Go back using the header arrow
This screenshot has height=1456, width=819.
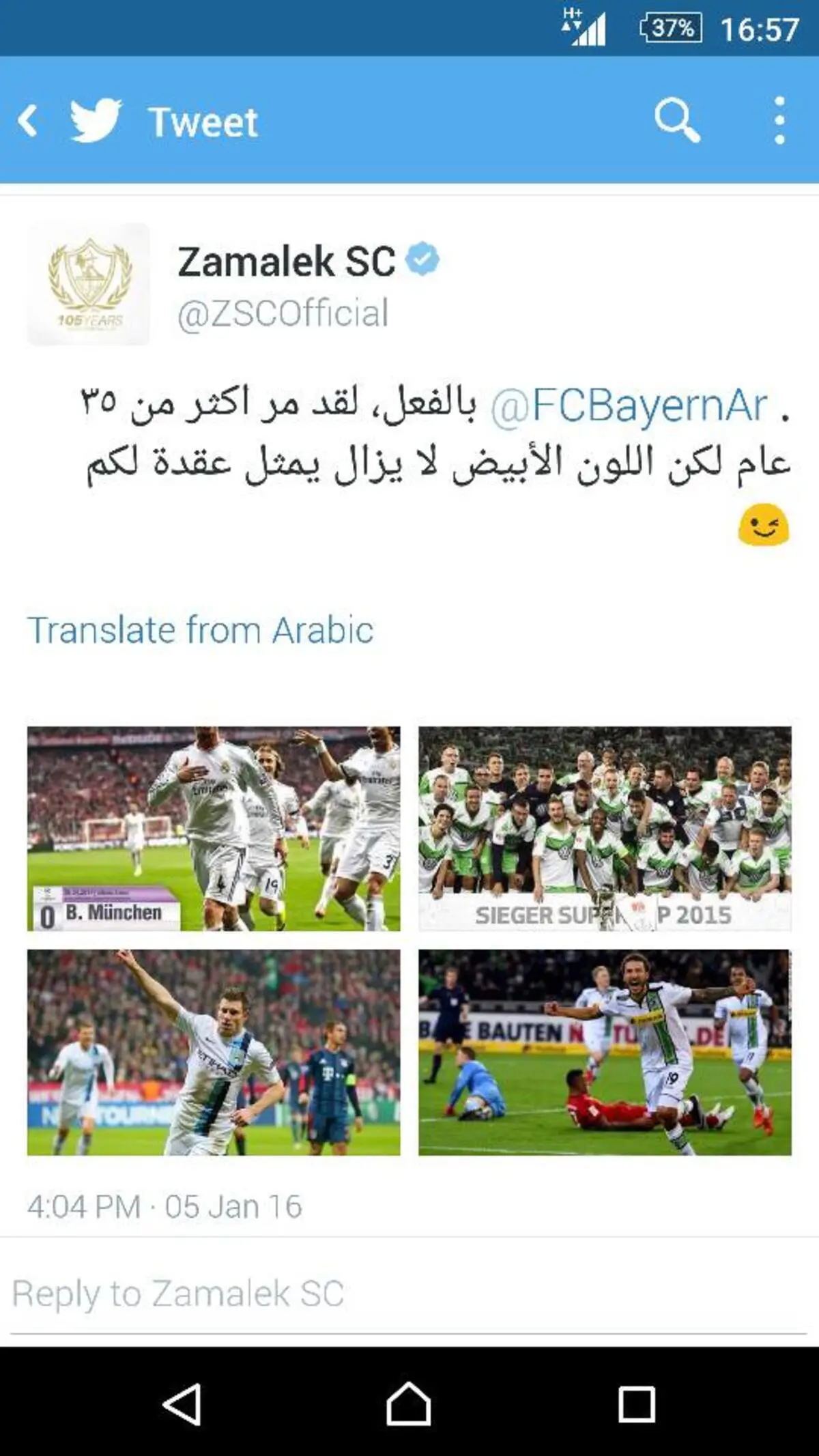pos(29,122)
